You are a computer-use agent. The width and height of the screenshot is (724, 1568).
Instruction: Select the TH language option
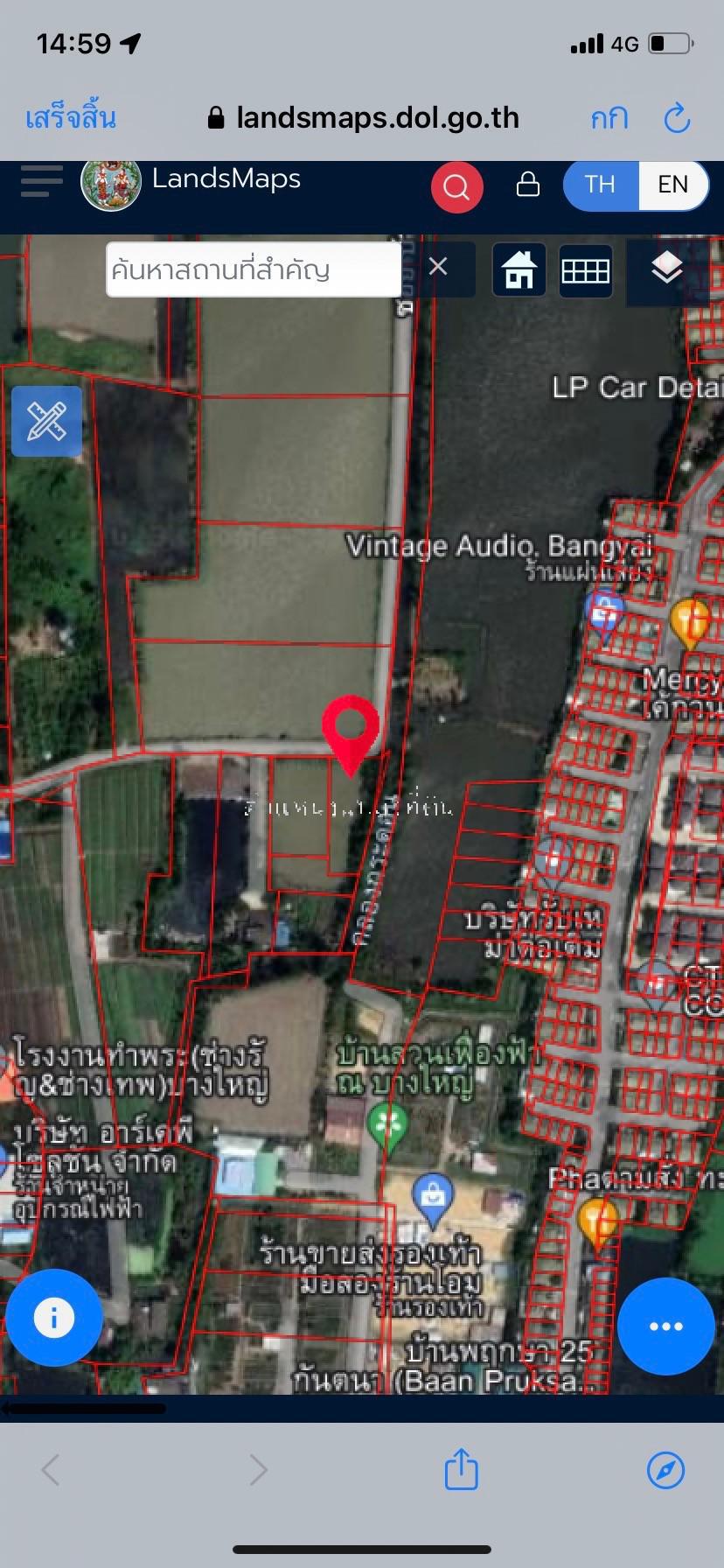point(601,185)
